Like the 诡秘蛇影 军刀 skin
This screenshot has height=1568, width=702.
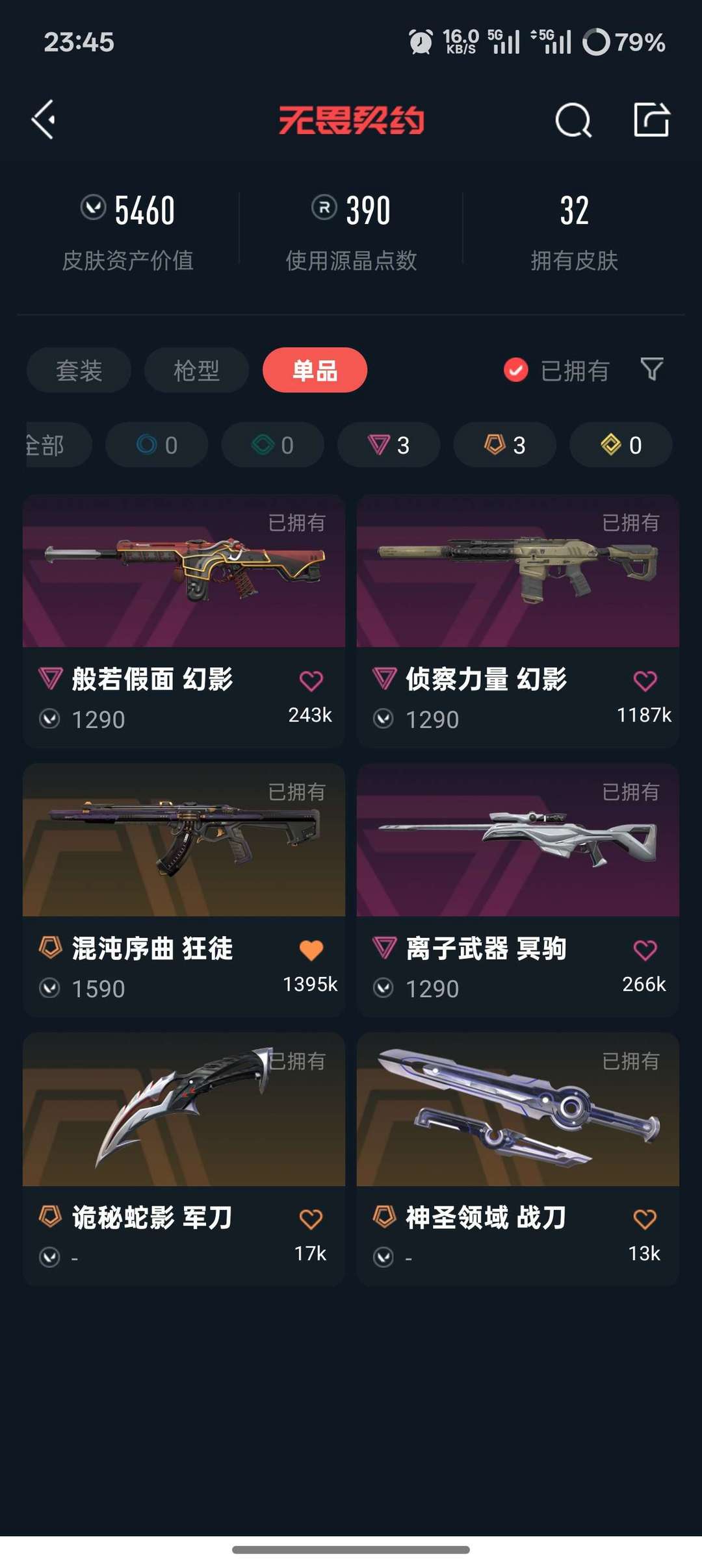click(311, 1219)
